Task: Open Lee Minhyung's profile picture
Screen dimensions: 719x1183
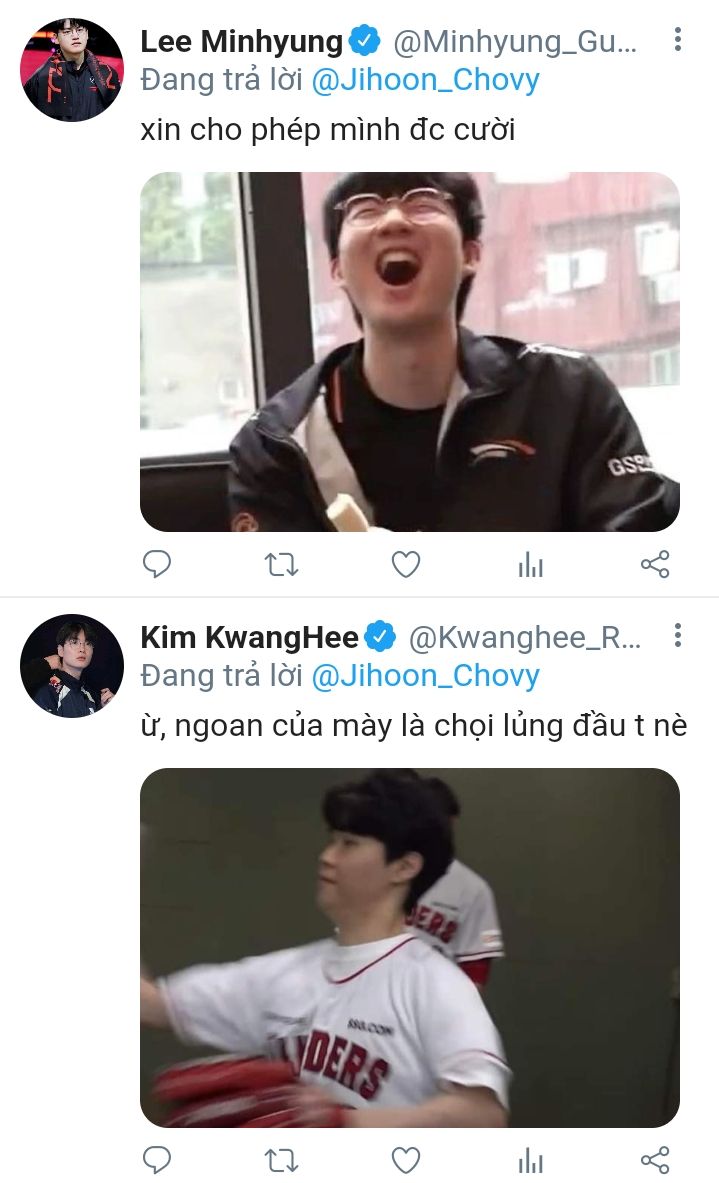Action: [x=72, y=70]
